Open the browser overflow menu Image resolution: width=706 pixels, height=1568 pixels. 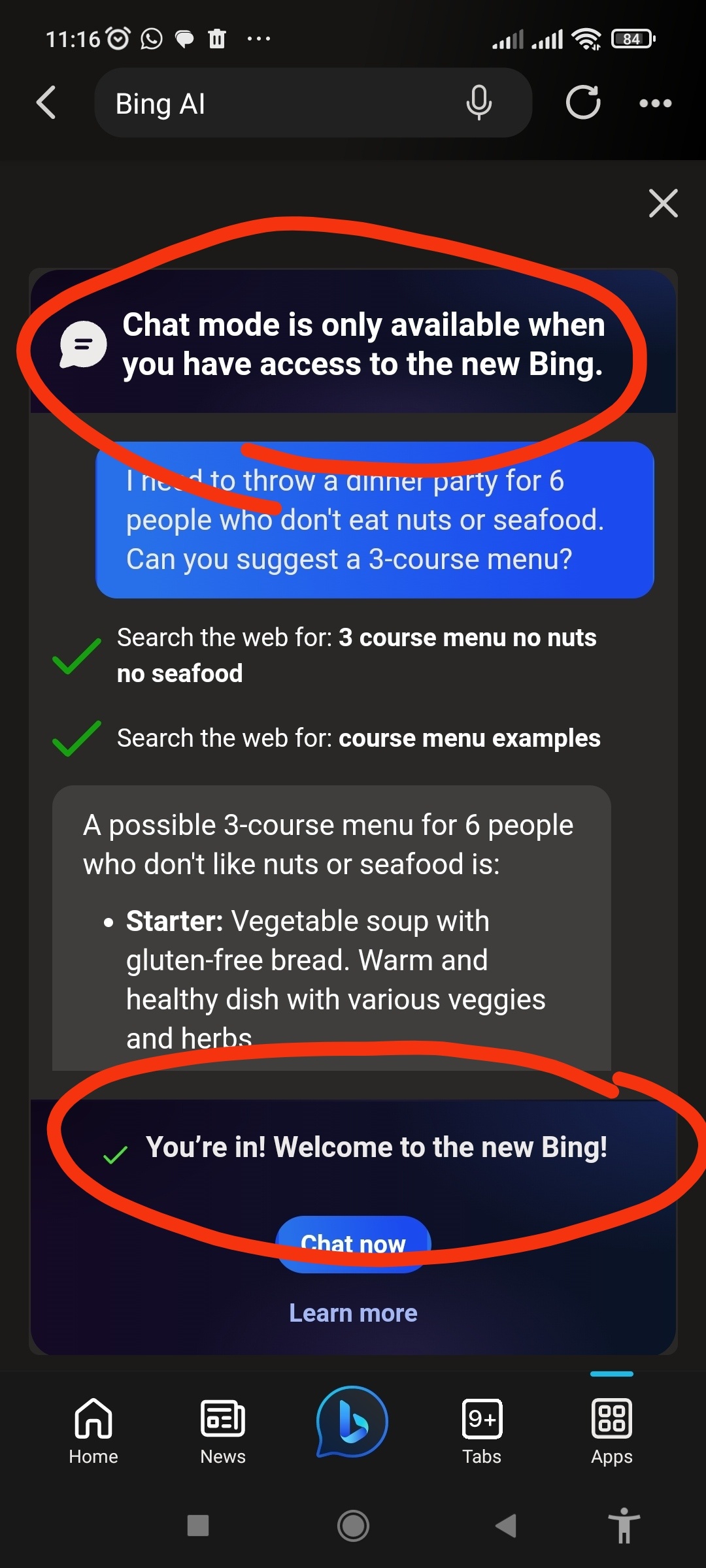(655, 103)
